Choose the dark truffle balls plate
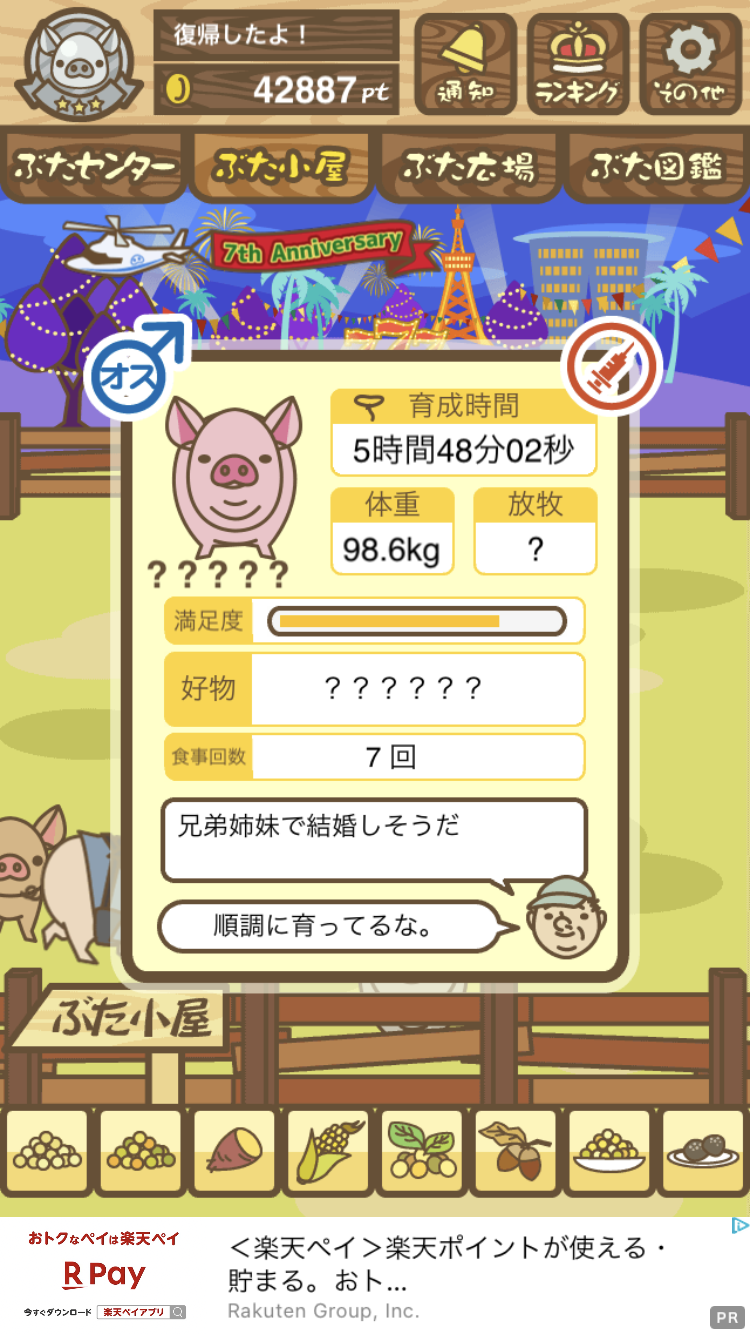 tap(702, 1152)
